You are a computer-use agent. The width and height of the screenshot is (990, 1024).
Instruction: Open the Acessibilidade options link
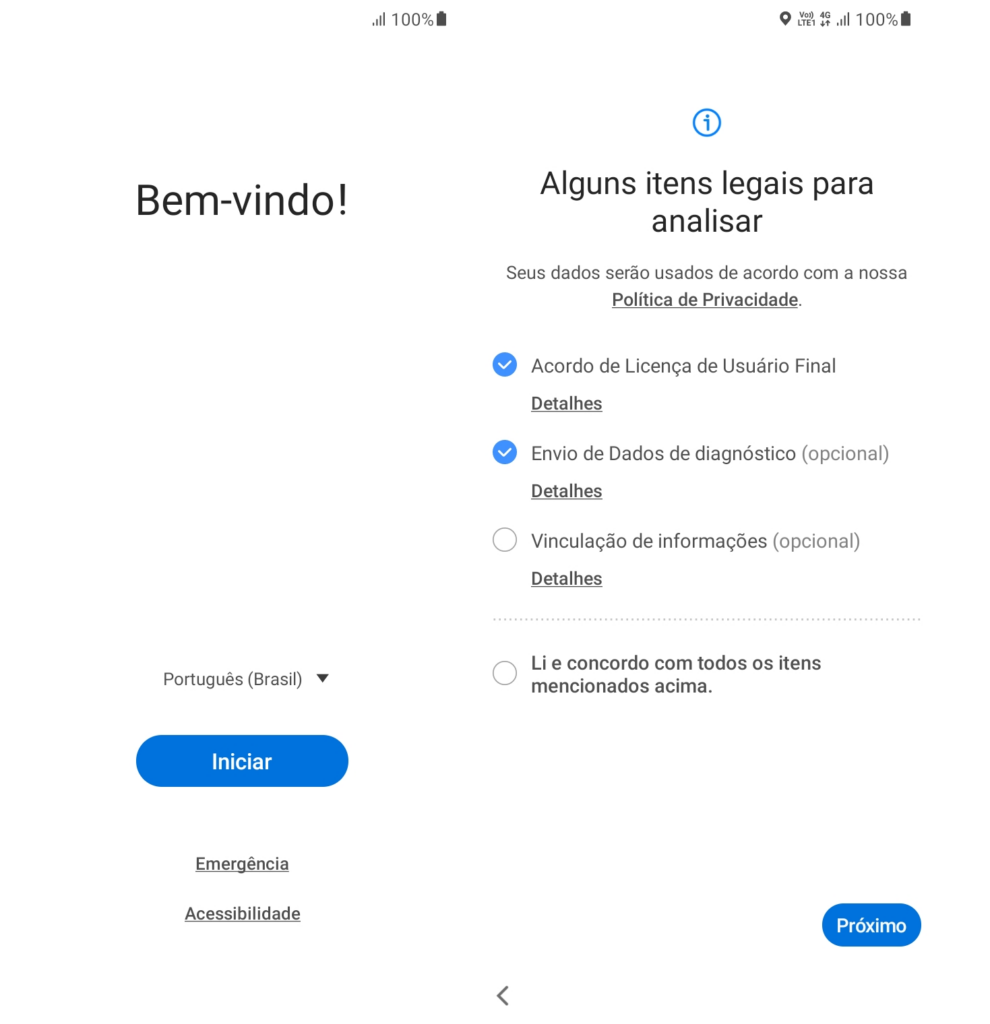coord(242,914)
